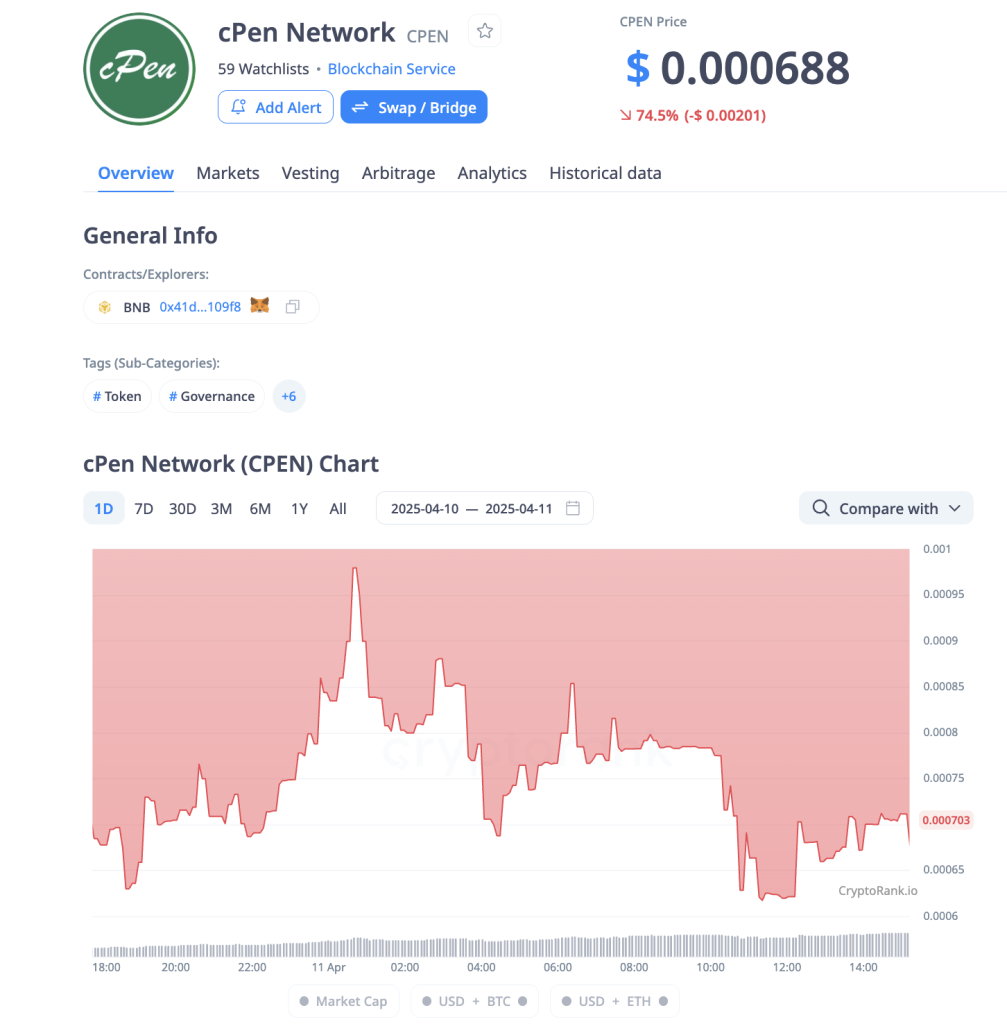Set chart range to 30D
The width and height of the screenshot is (1007, 1024).
[x=182, y=508]
